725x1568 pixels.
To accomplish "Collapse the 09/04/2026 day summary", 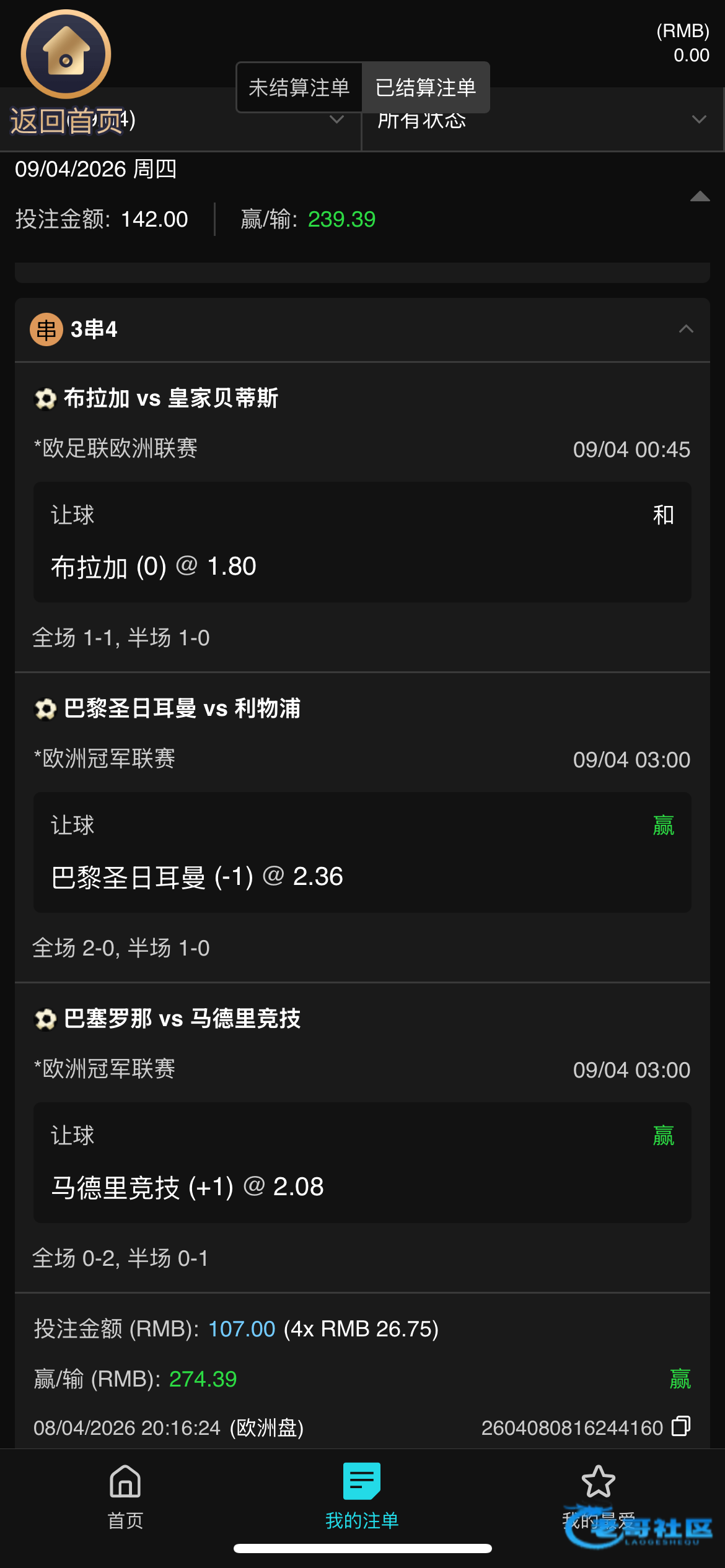I will 700,196.
